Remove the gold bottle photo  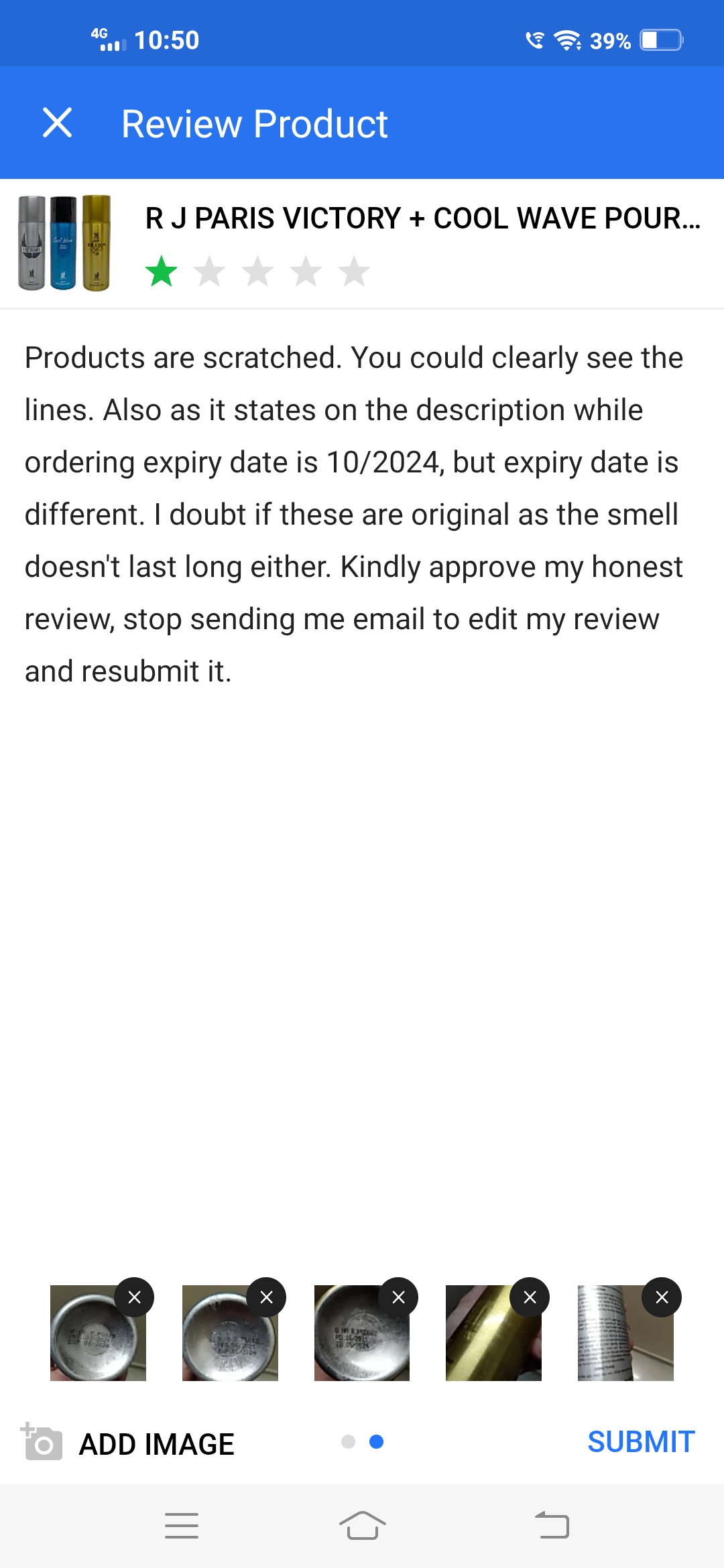coord(530,1298)
